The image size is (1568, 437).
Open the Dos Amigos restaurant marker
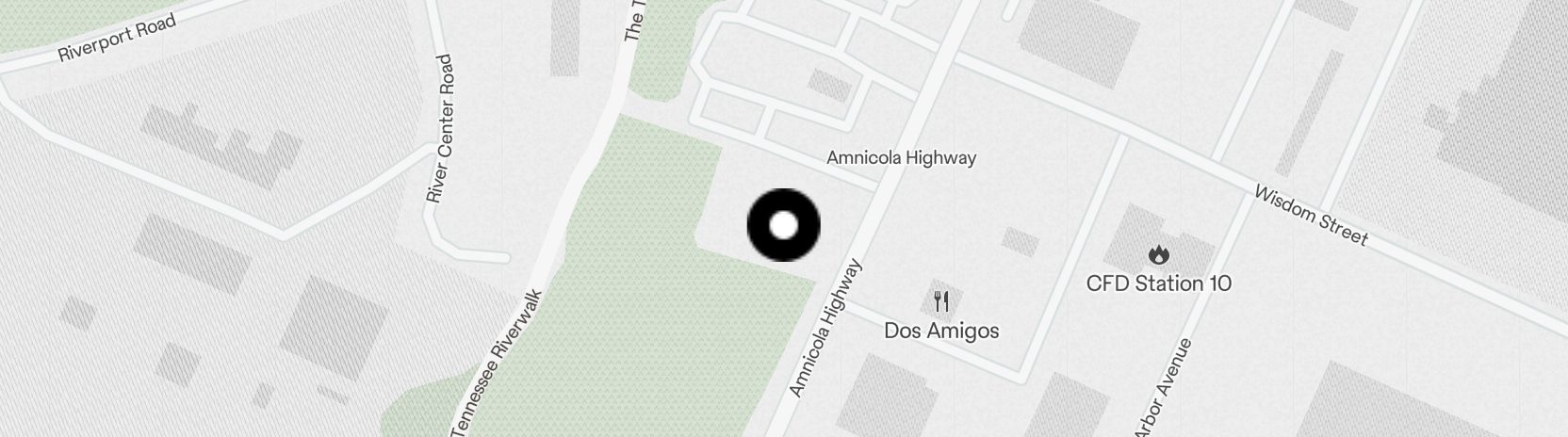[x=940, y=302]
